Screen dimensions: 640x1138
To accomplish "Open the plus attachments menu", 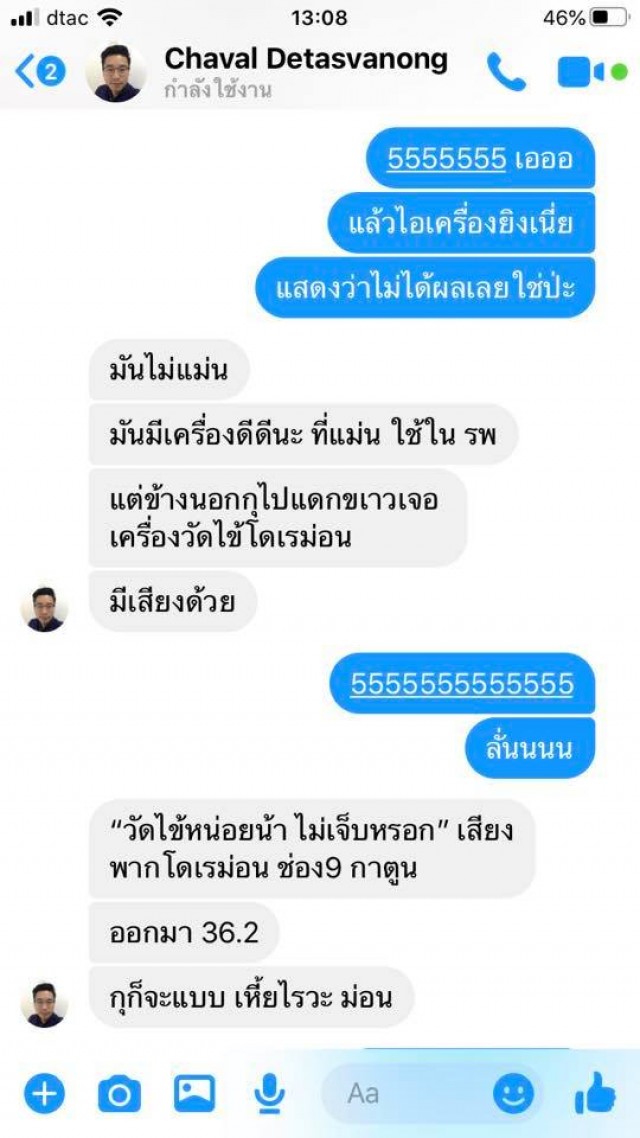I will [44, 1093].
